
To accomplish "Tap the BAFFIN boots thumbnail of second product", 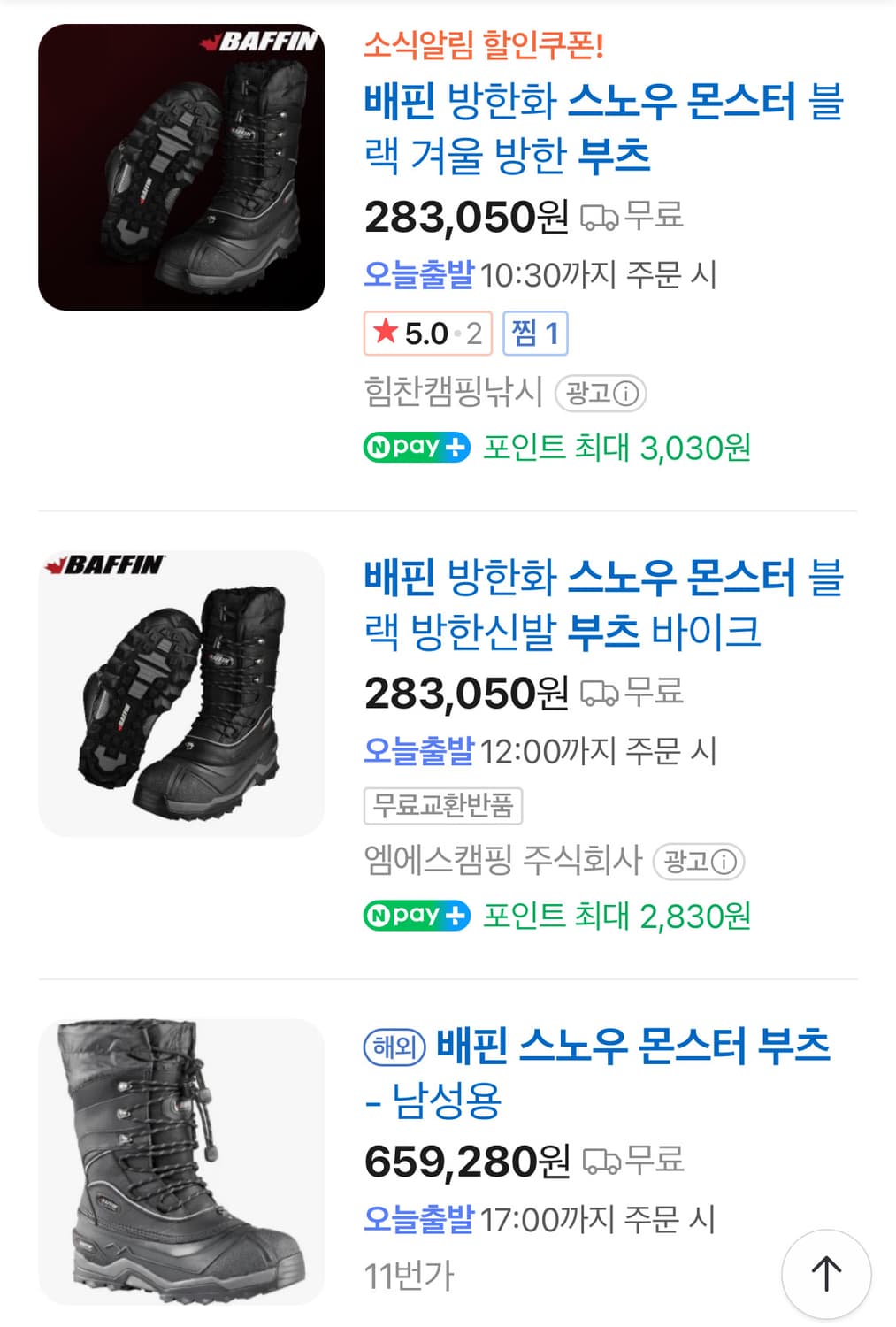I will point(180,690).
